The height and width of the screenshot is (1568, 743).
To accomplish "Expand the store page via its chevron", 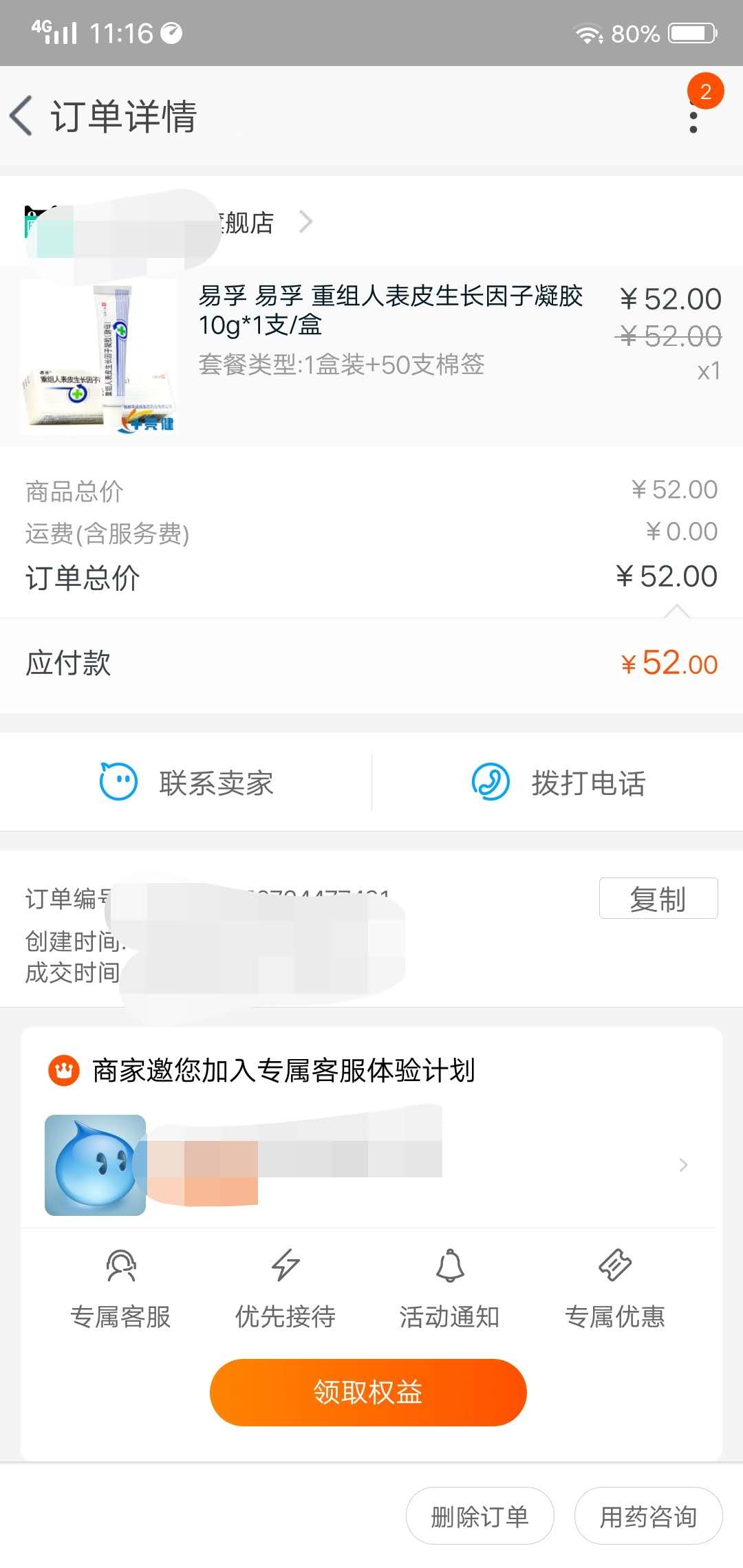I will (305, 221).
